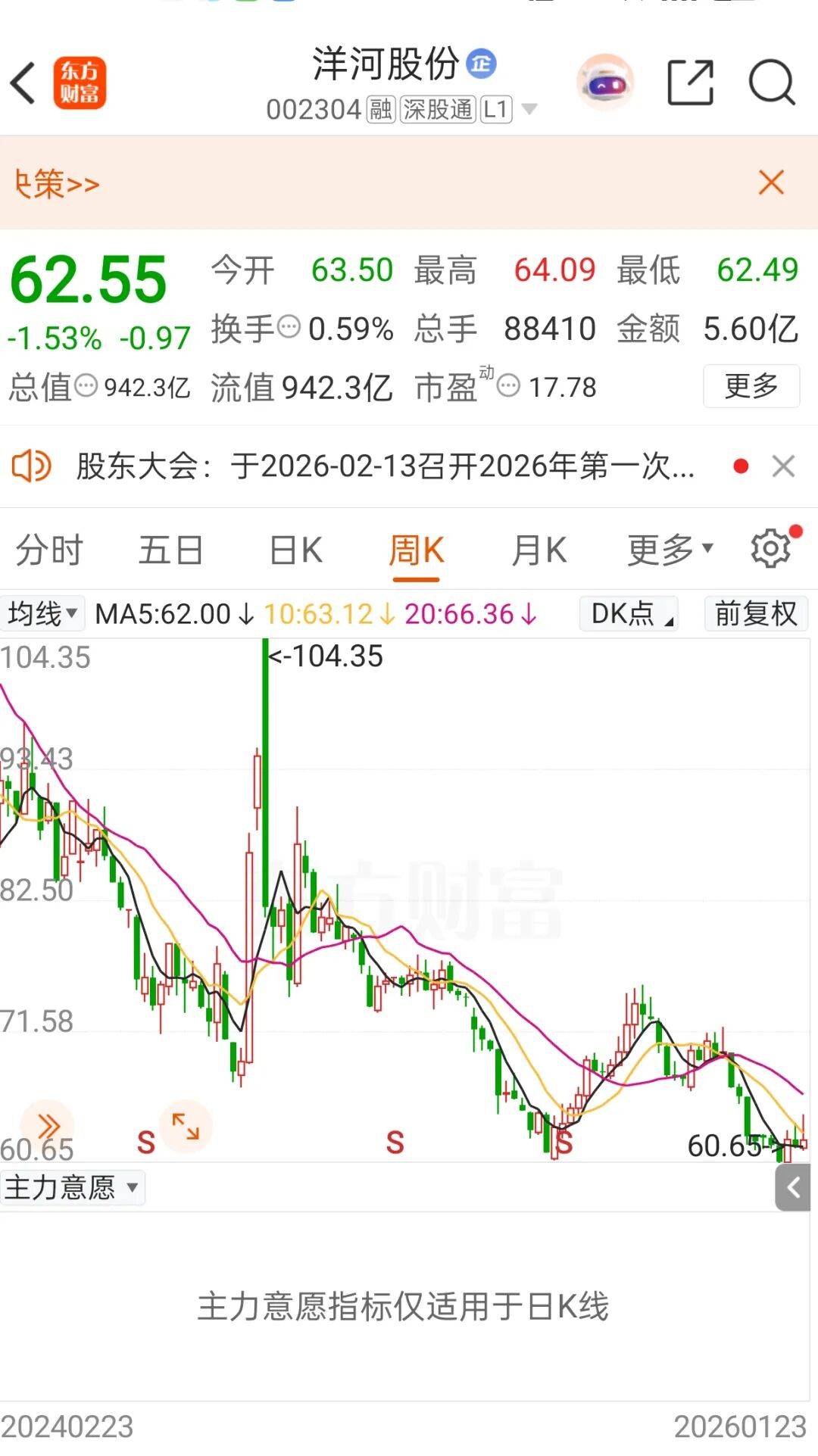Change the 前复权 adjustment setting

(x=756, y=613)
